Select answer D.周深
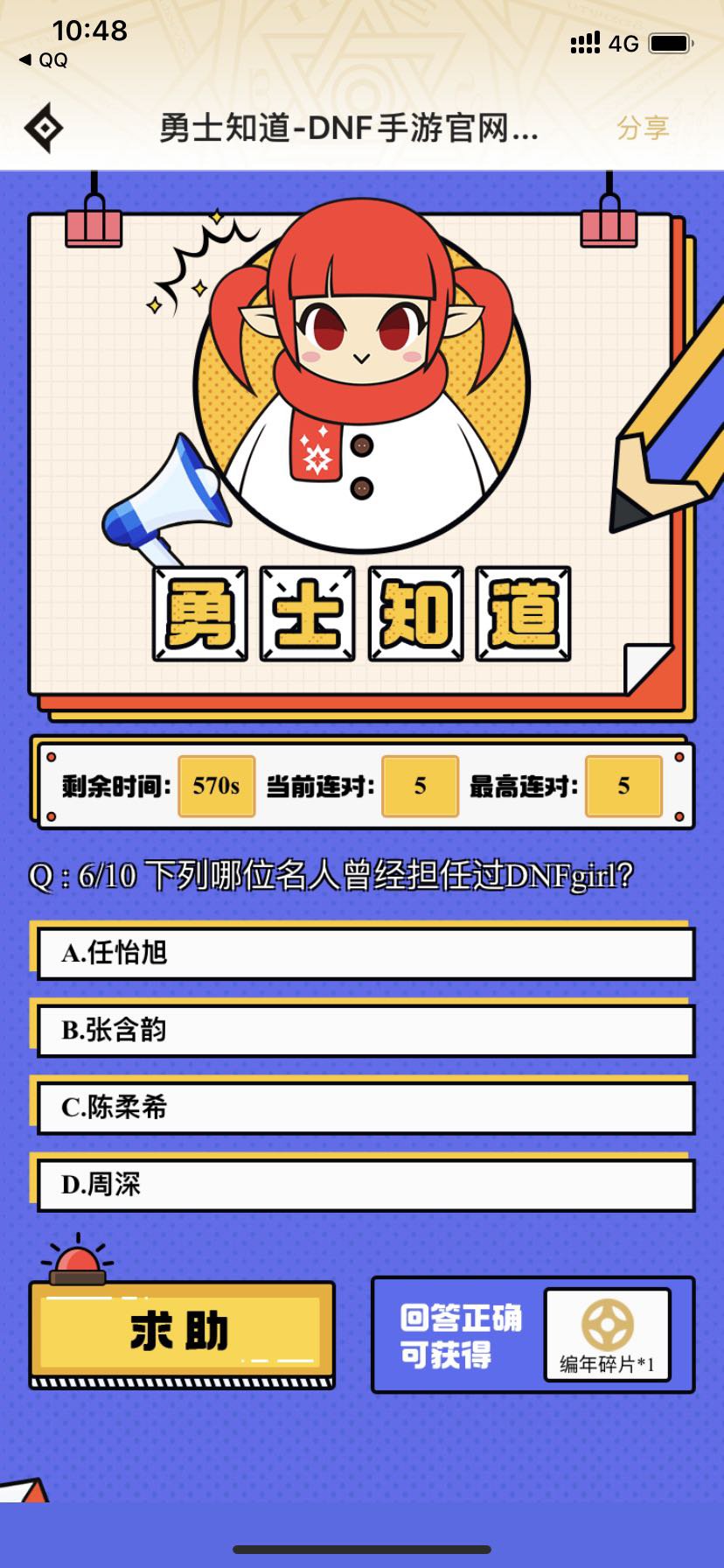The width and height of the screenshot is (724, 1568). click(x=365, y=1185)
